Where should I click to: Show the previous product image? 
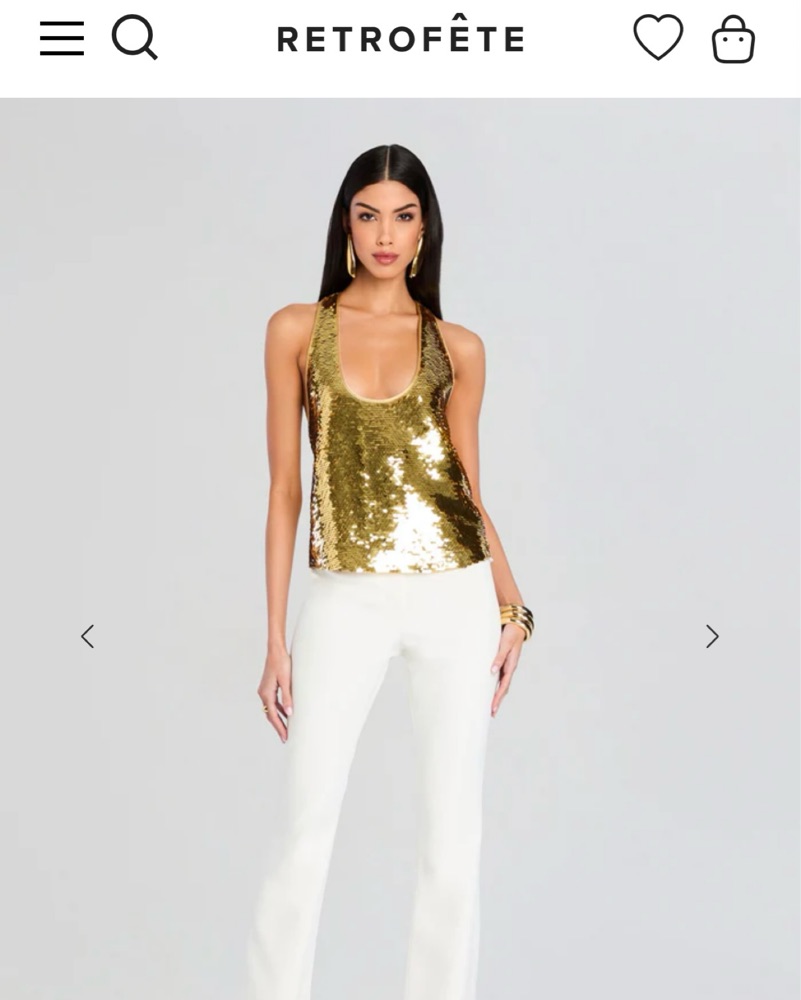tap(88, 636)
